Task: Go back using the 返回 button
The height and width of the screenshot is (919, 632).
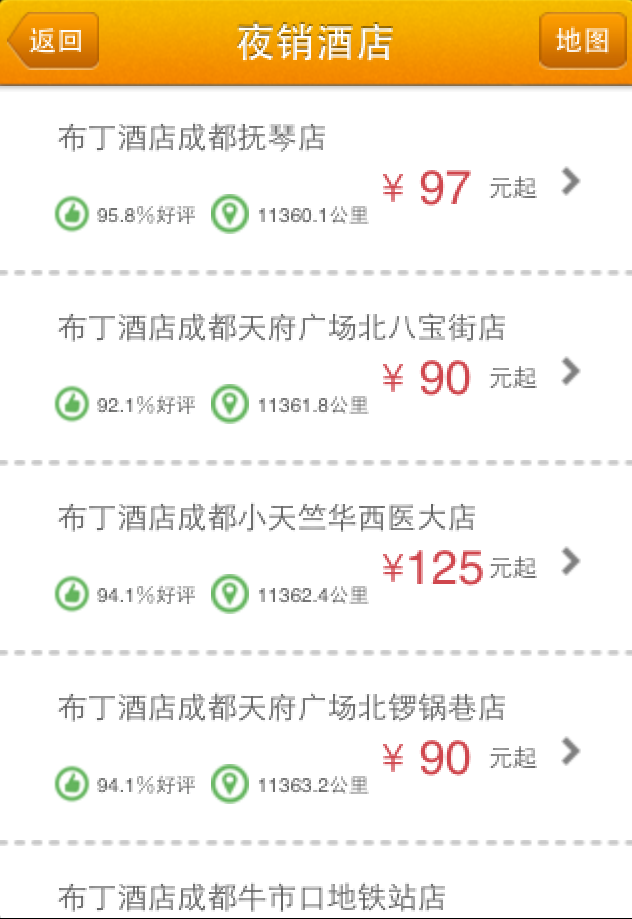Action: (54, 41)
